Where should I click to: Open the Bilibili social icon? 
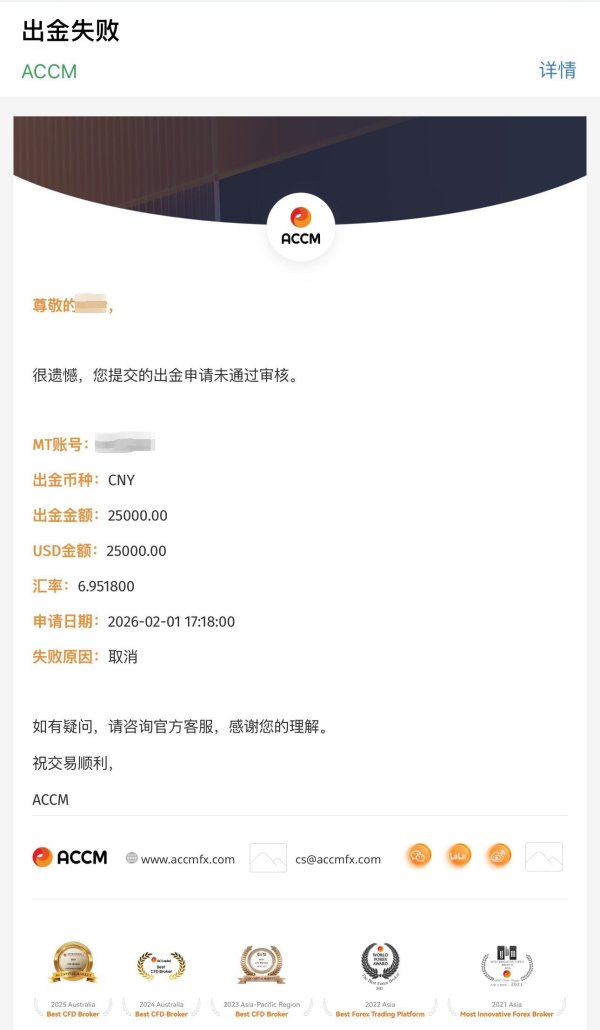[x=459, y=856]
